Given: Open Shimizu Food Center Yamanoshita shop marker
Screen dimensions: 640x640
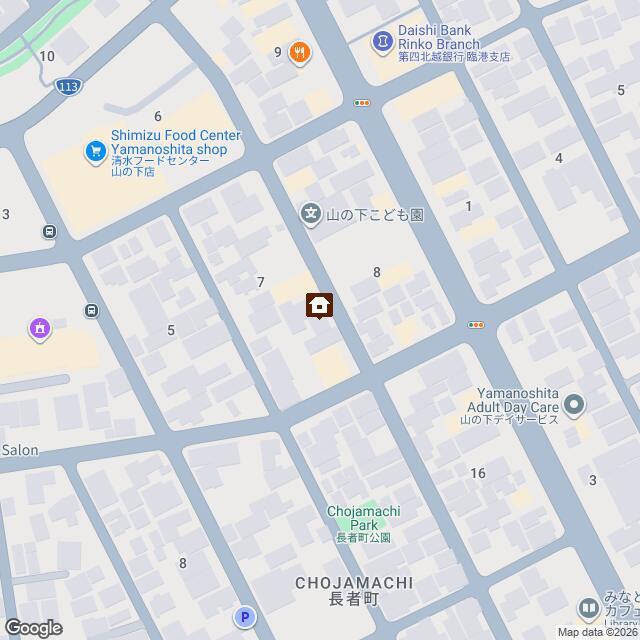Looking at the screenshot, I should (x=96, y=151).
